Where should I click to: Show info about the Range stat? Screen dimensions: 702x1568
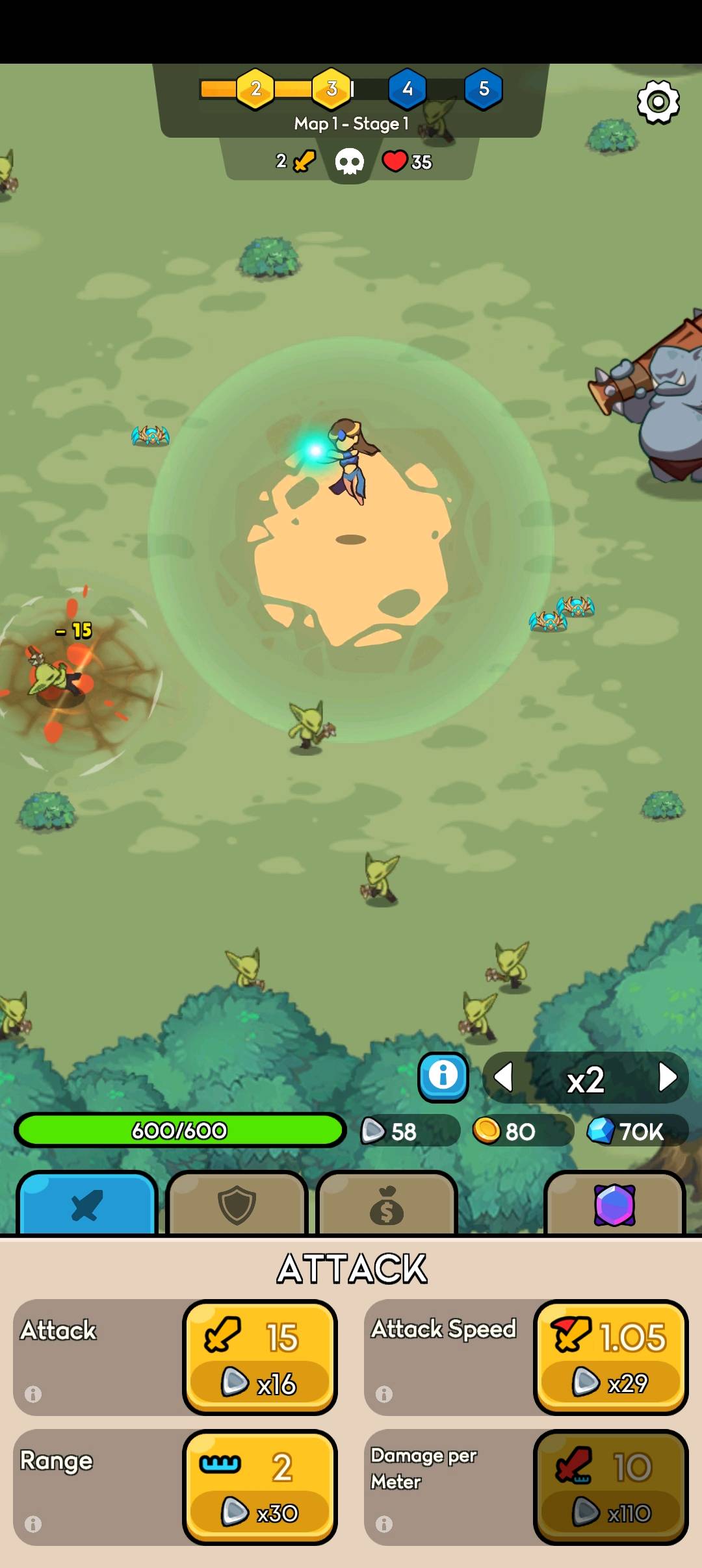[33, 1524]
